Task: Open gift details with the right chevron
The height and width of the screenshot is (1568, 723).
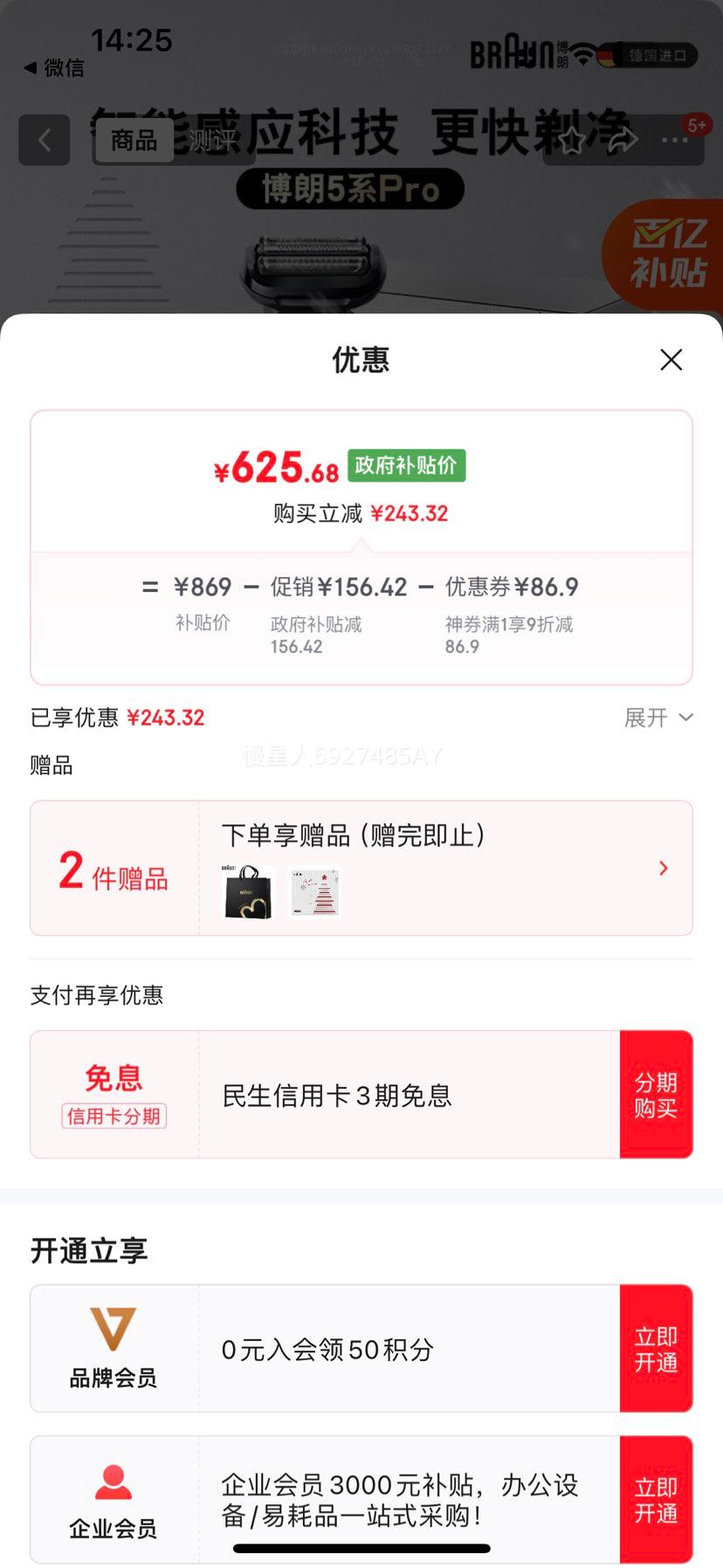Action: tap(663, 868)
